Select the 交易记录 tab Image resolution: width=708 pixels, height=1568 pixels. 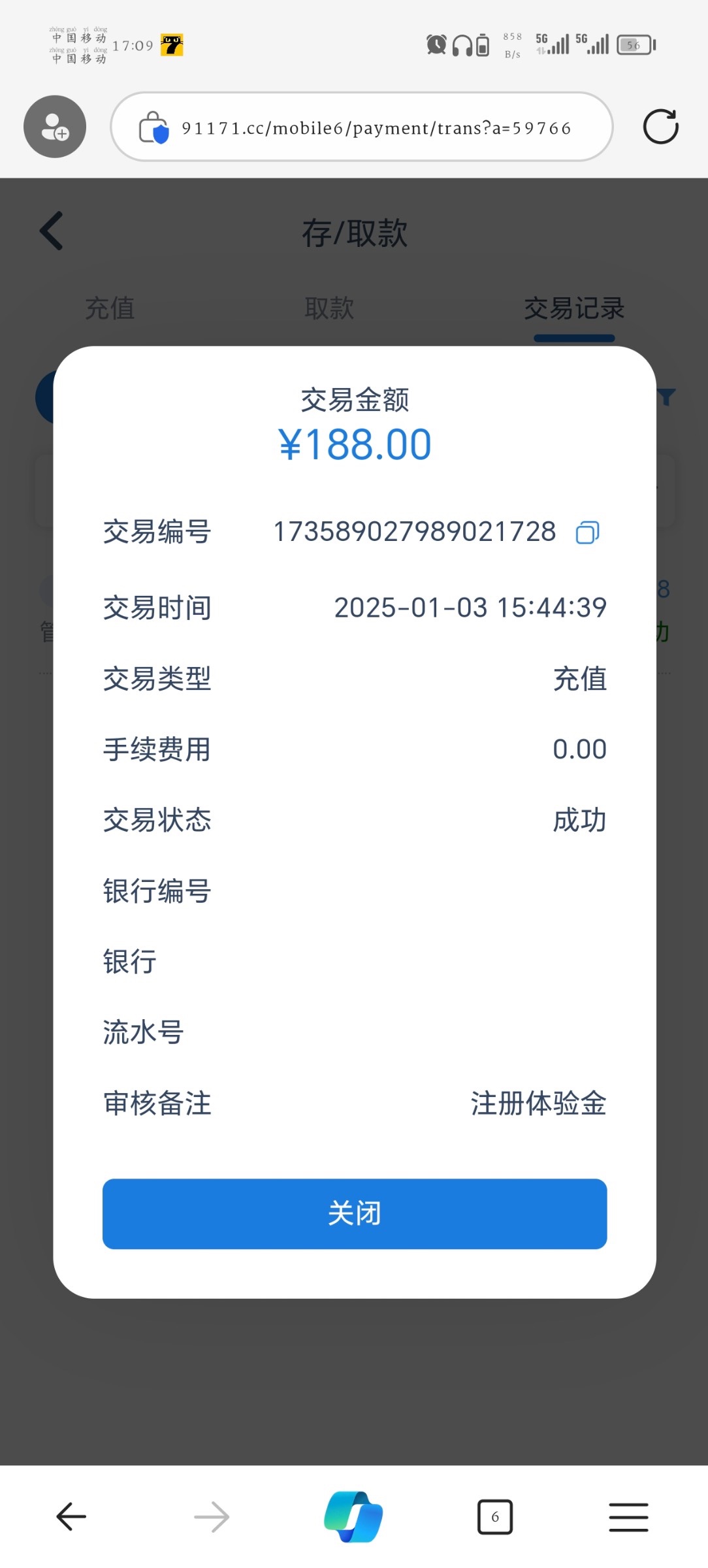coord(574,308)
